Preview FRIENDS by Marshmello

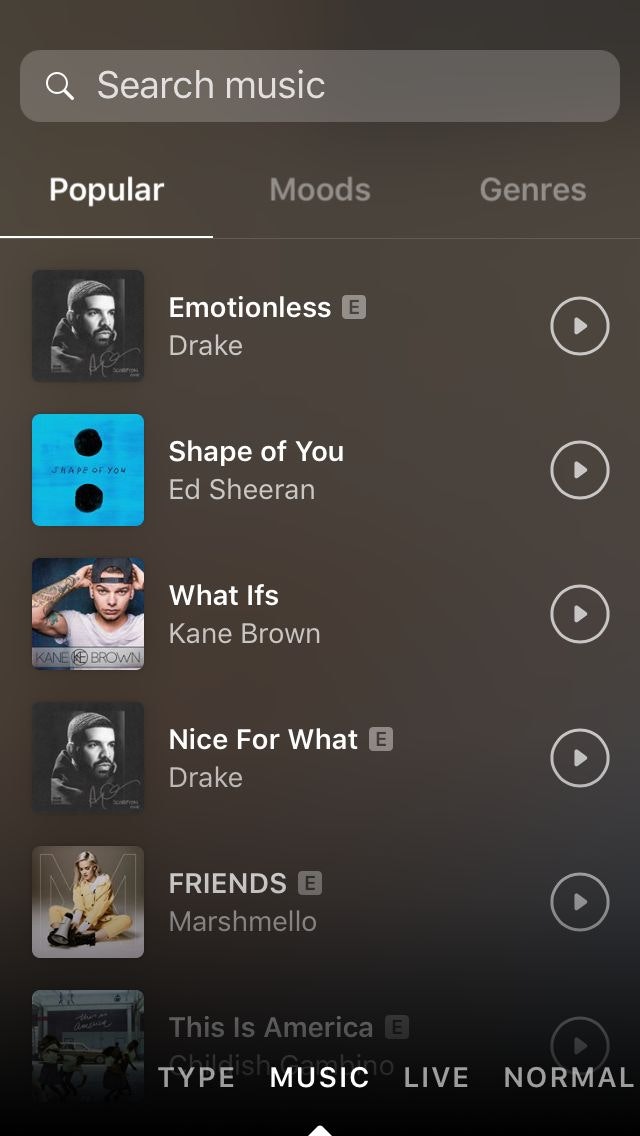click(580, 902)
